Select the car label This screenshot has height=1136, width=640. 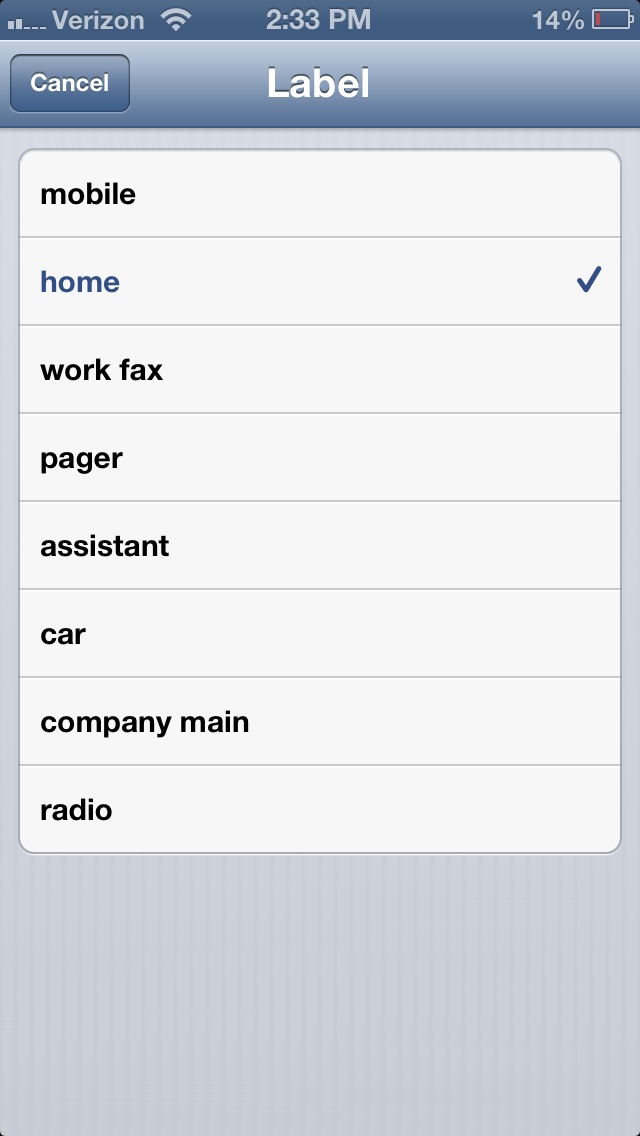pyautogui.click(x=320, y=633)
